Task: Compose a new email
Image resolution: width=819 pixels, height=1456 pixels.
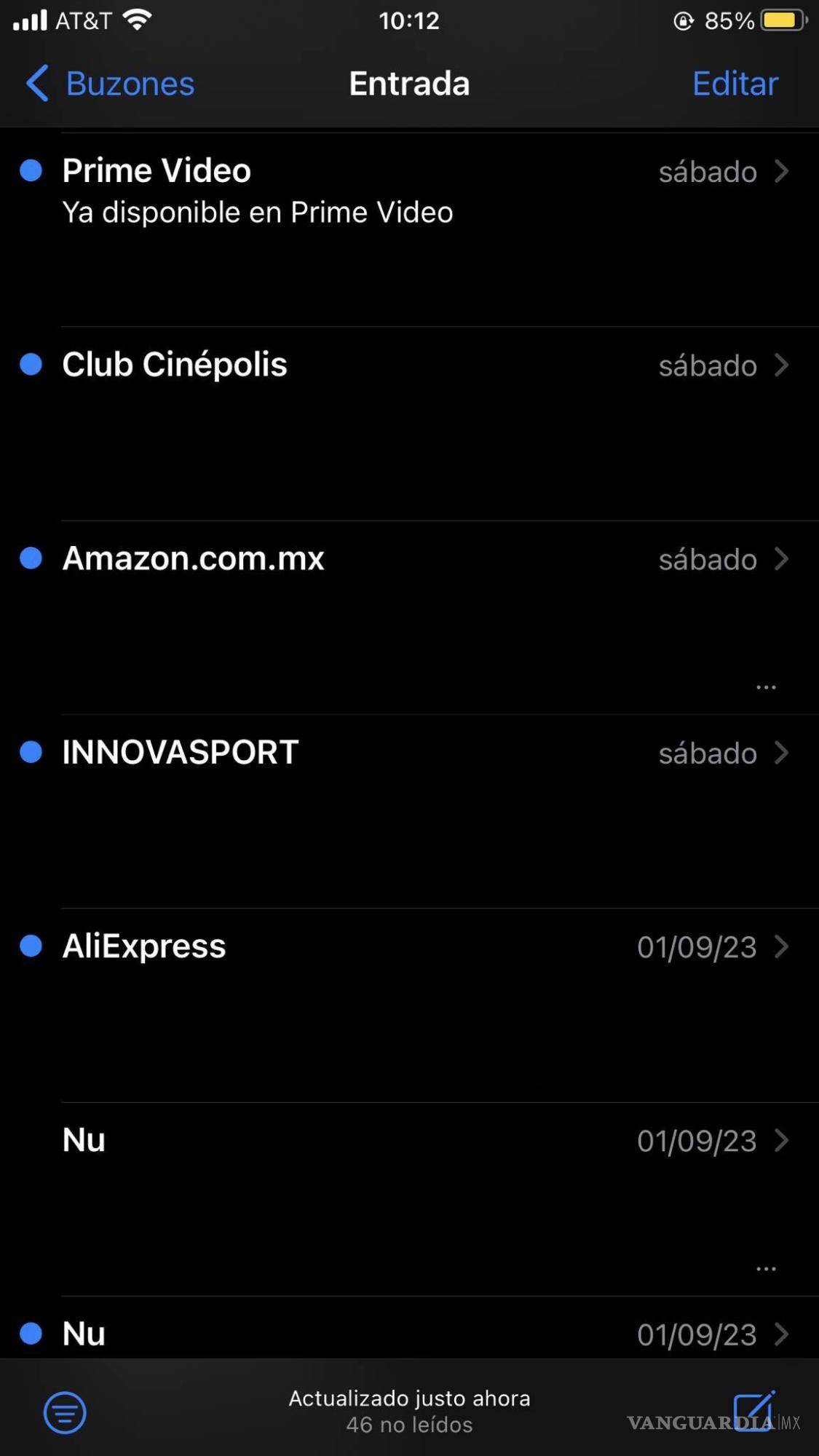Action: coord(753,1411)
